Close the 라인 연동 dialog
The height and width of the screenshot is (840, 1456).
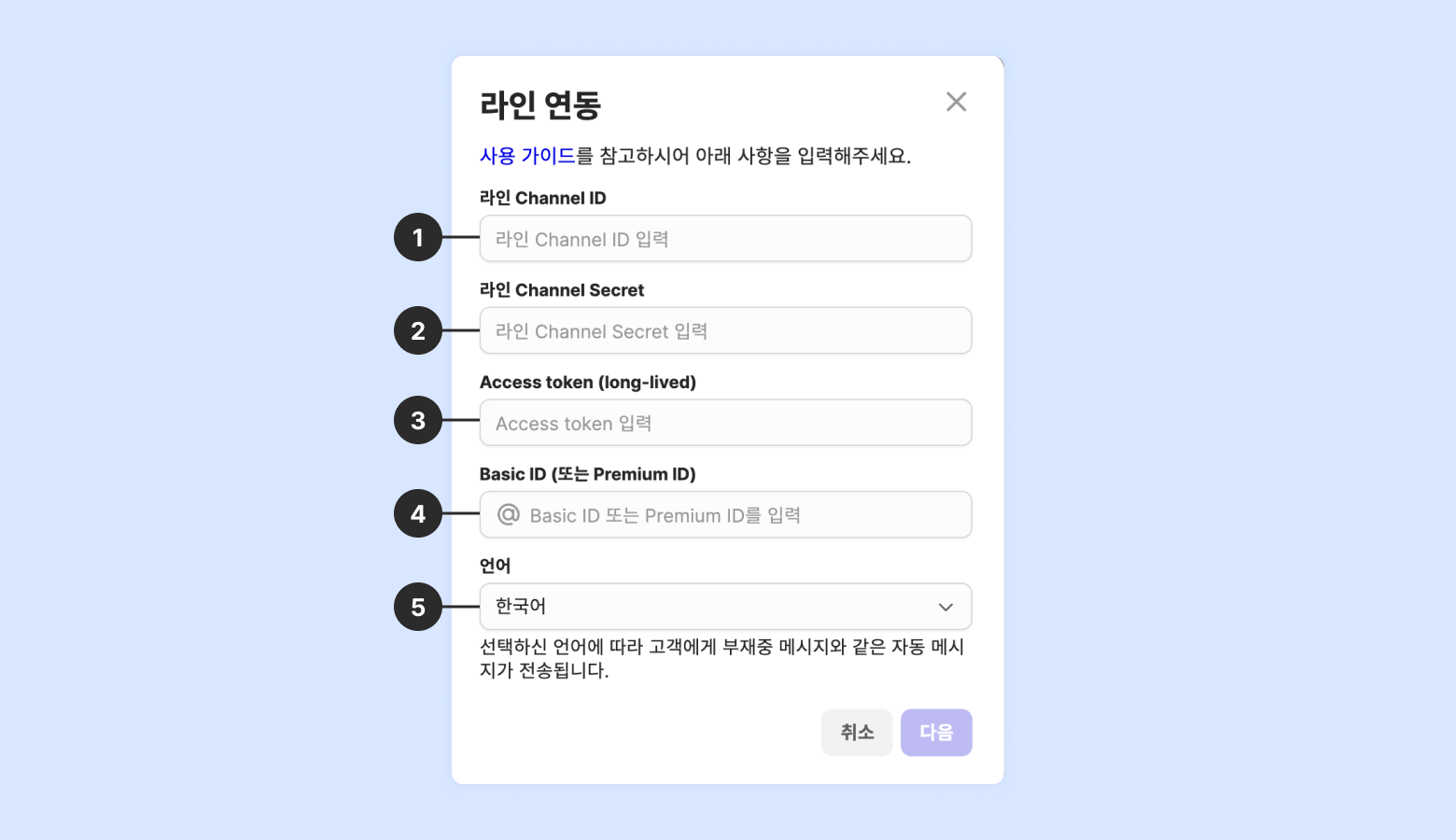(x=956, y=102)
